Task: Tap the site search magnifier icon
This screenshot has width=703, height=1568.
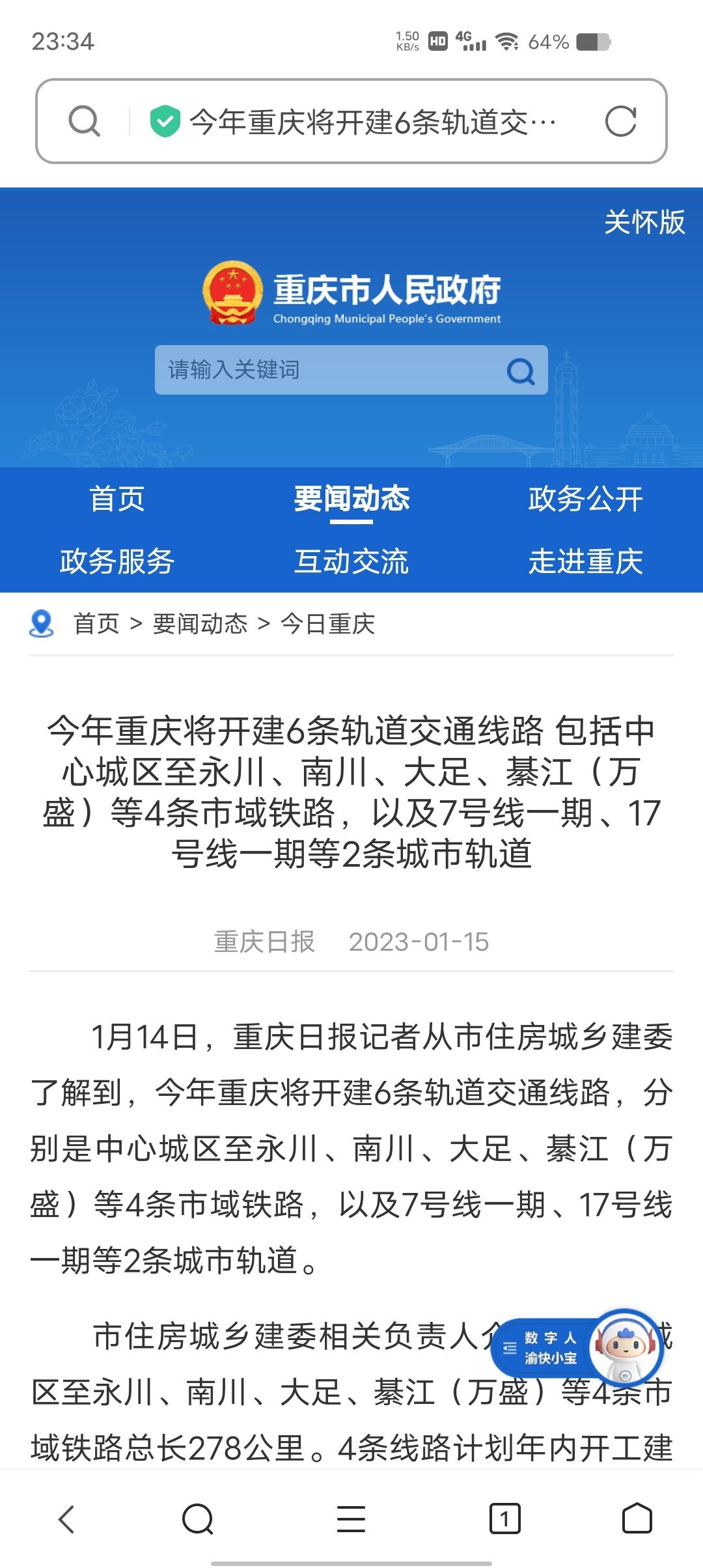Action: [521, 371]
